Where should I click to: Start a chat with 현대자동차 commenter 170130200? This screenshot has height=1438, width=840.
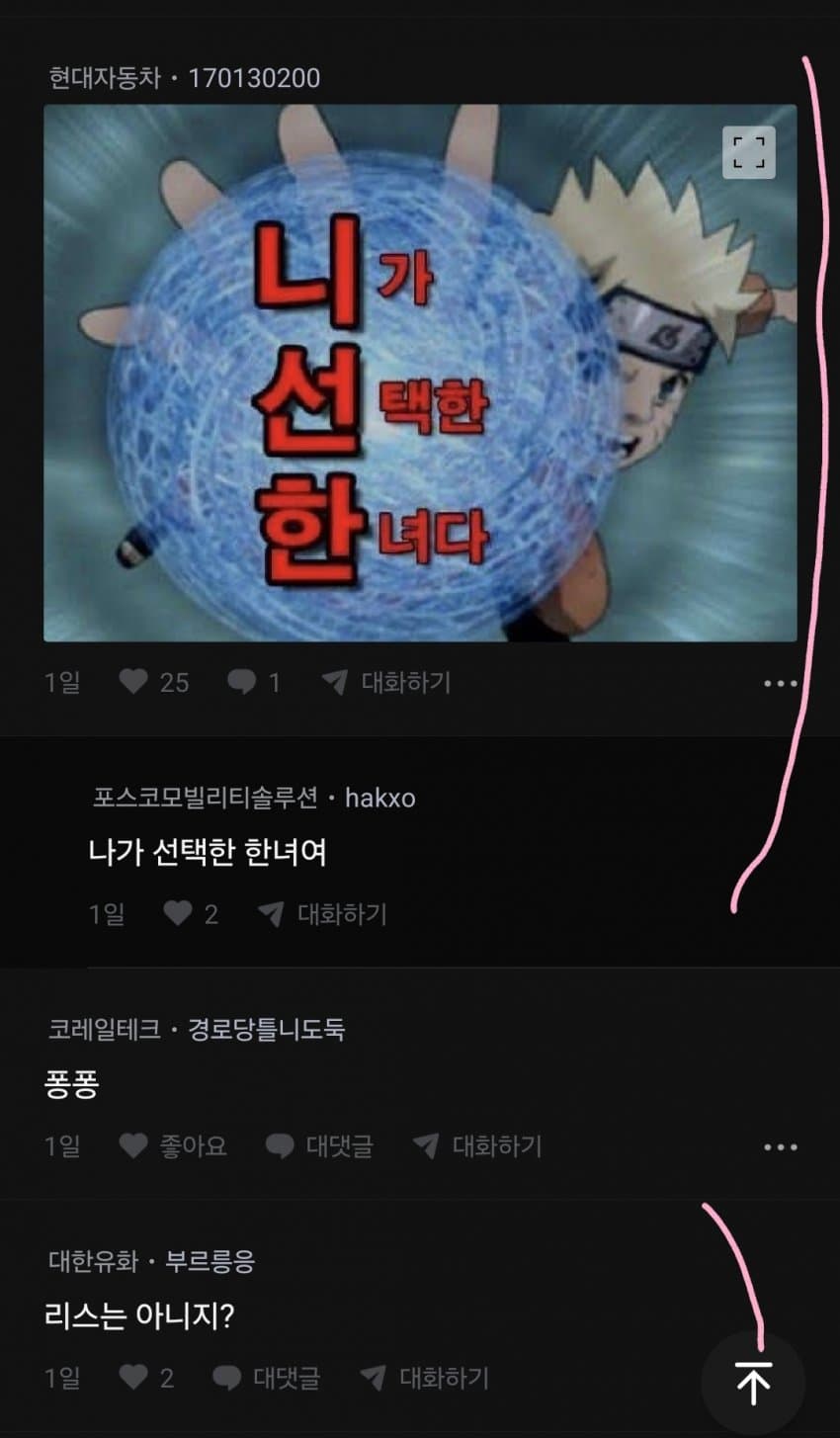[x=387, y=682]
